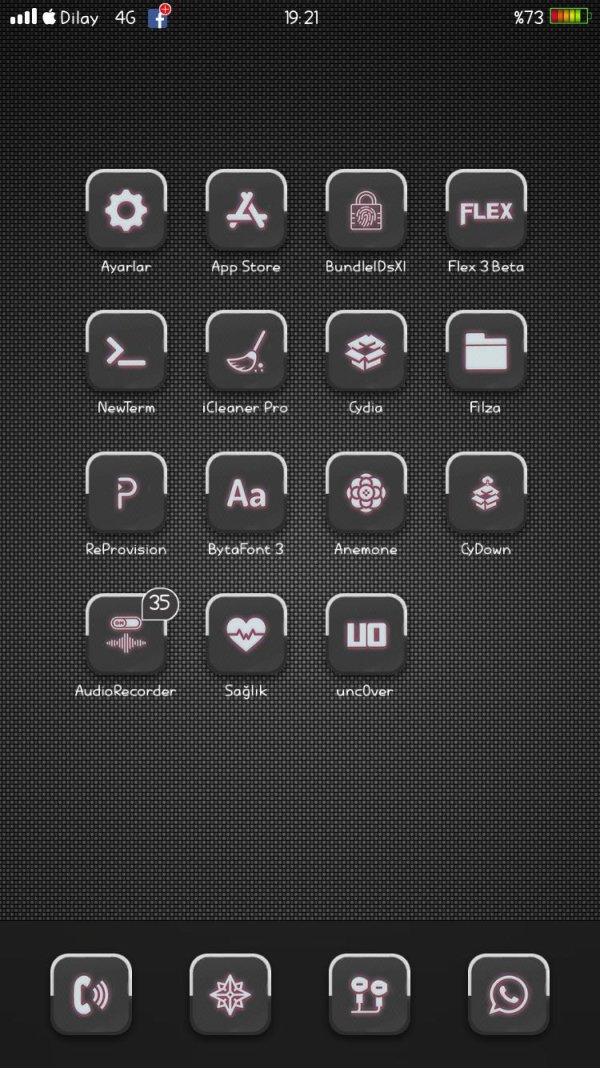Open Flex 3 Beta
The height and width of the screenshot is (1068, 600).
coord(486,210)
